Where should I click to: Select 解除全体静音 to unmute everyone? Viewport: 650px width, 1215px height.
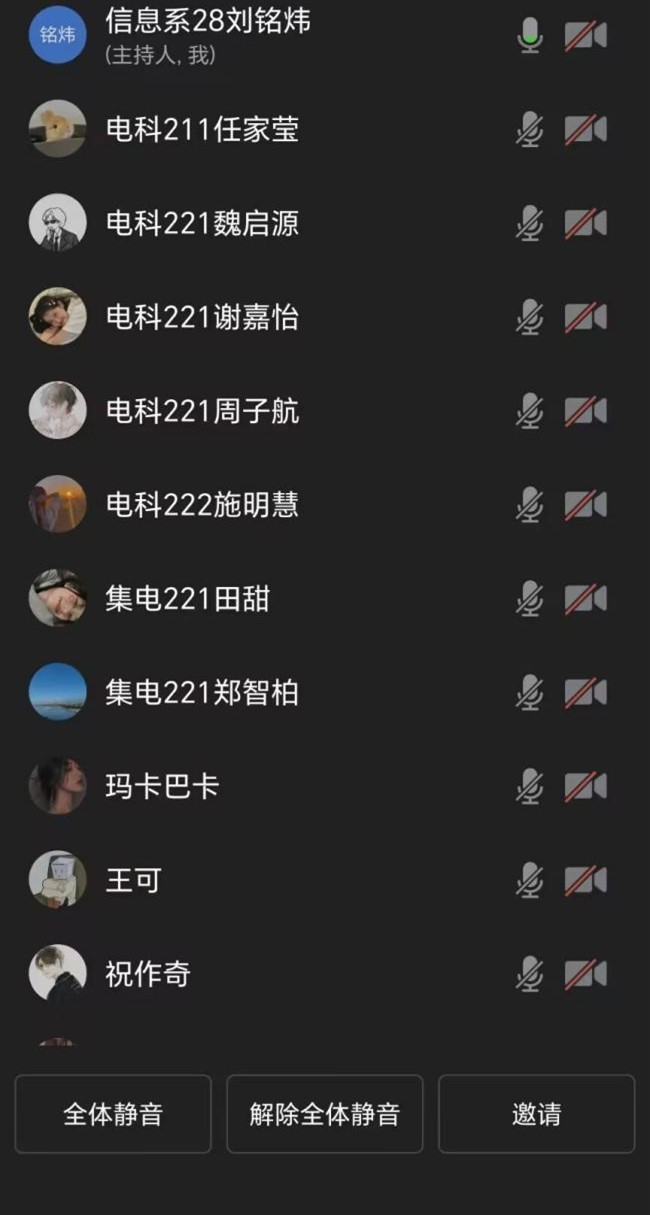pyautogui.click(x=324, y=1114)
